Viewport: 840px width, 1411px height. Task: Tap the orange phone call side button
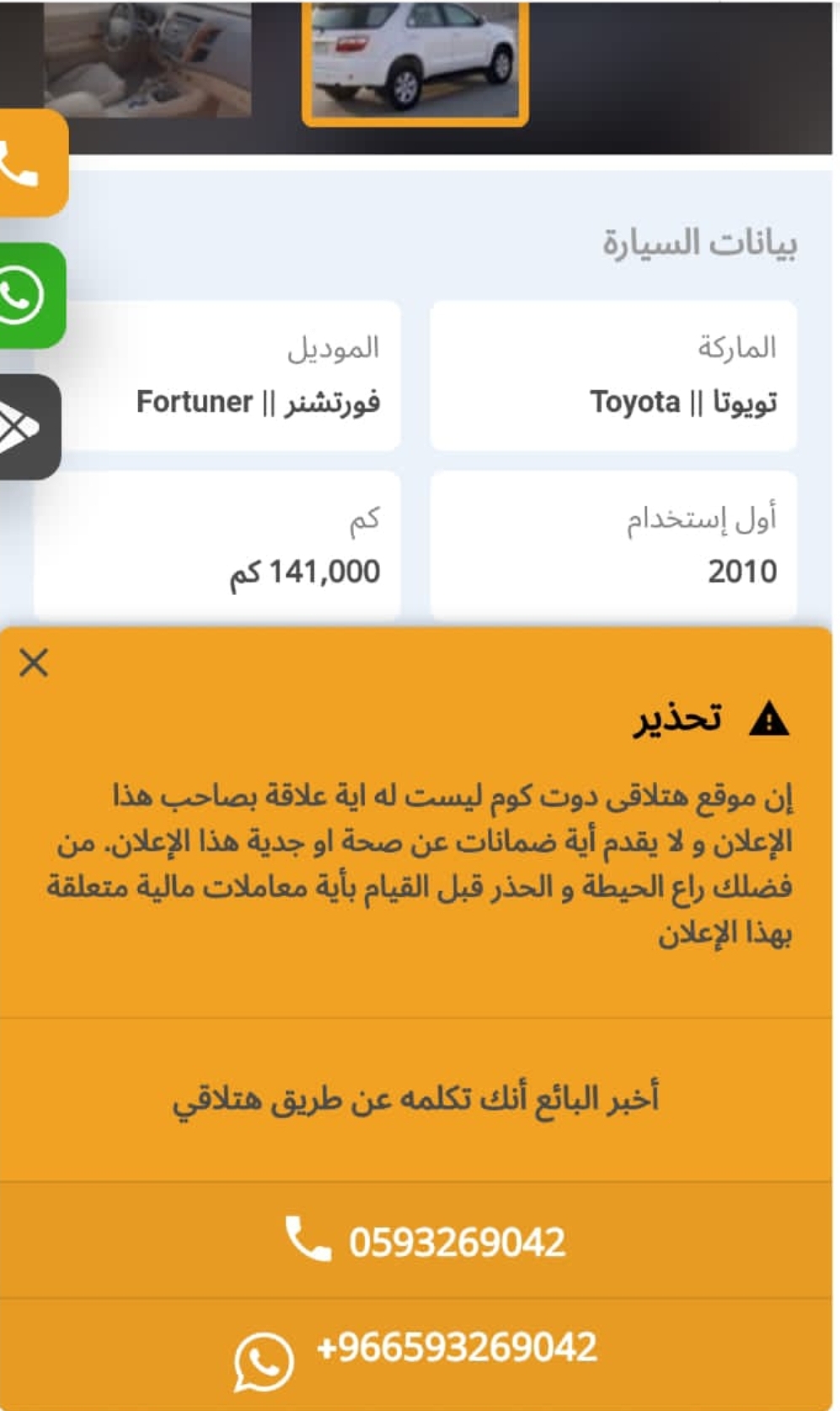[32, 164]
